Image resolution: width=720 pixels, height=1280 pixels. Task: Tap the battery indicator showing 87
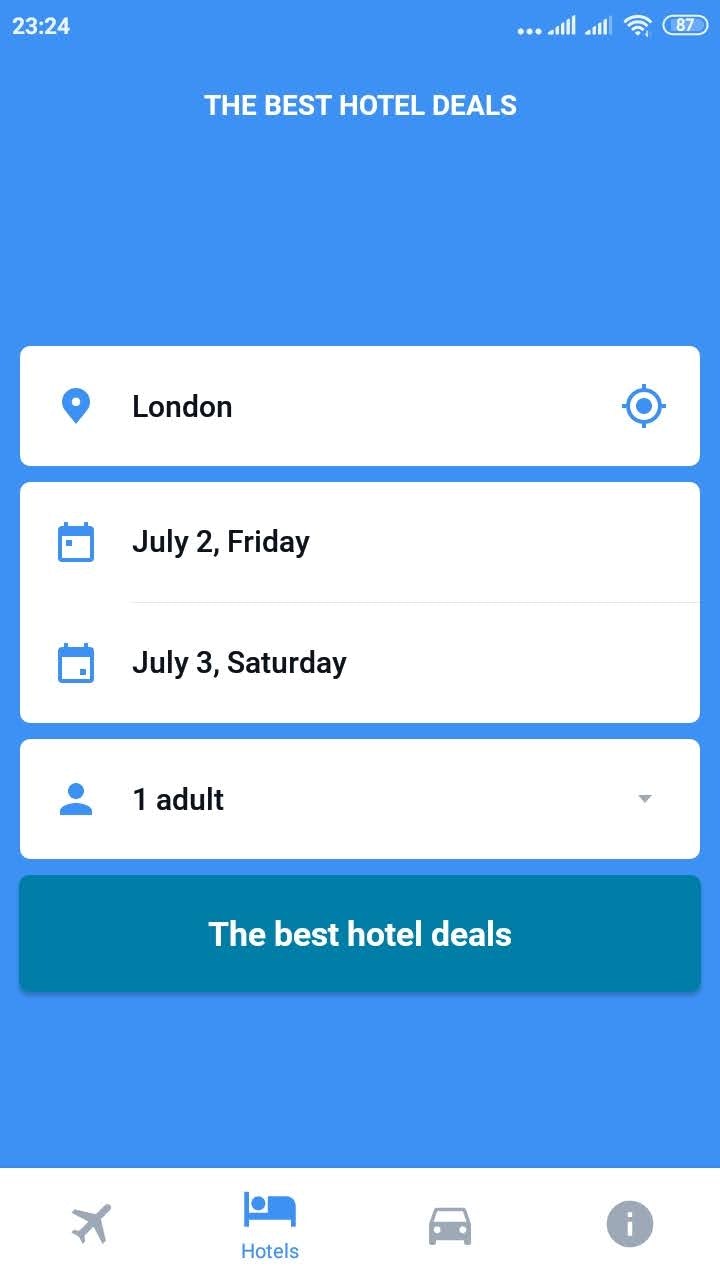686,25
